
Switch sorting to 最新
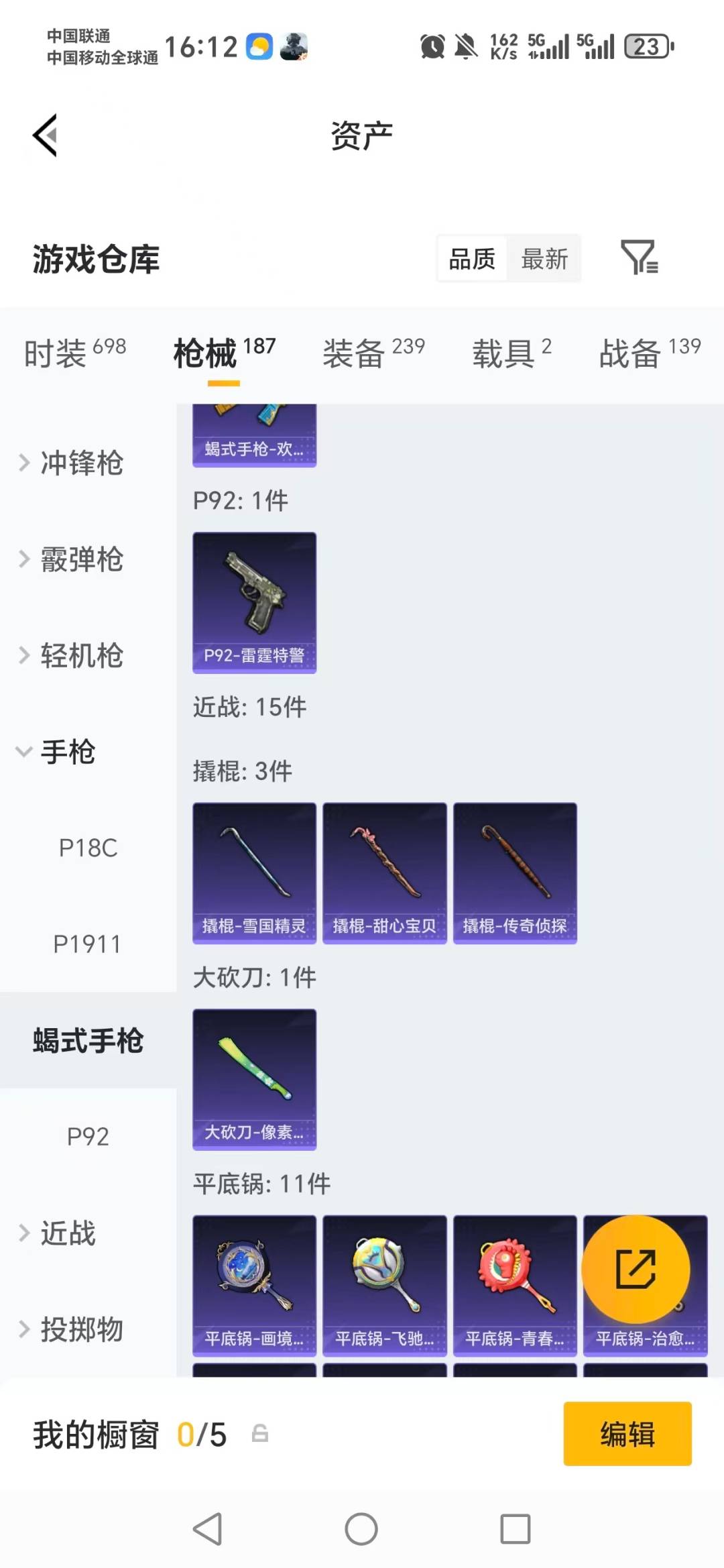coord(545,259)
